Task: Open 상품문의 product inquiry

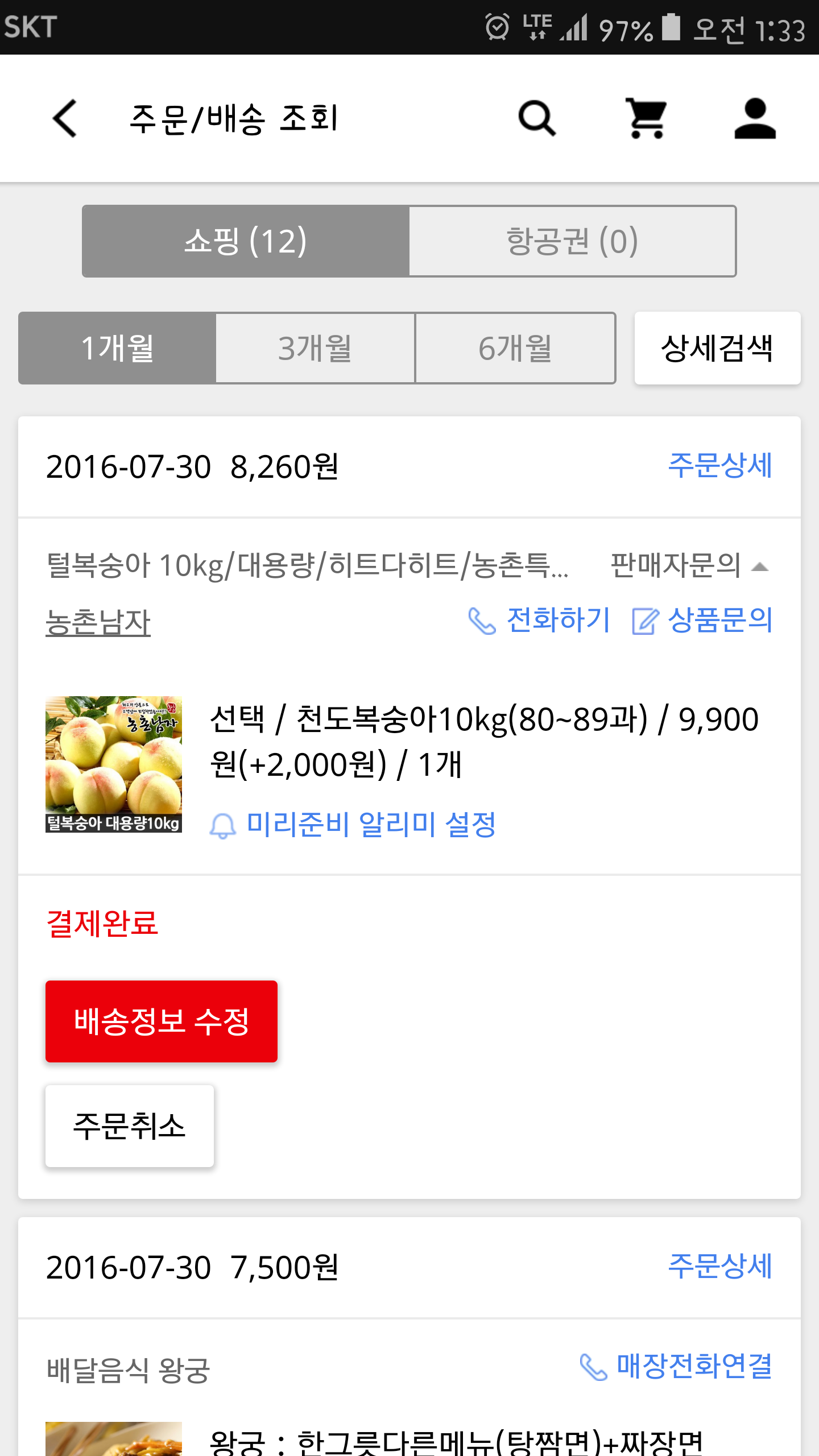Action: (x=703, y=620)
